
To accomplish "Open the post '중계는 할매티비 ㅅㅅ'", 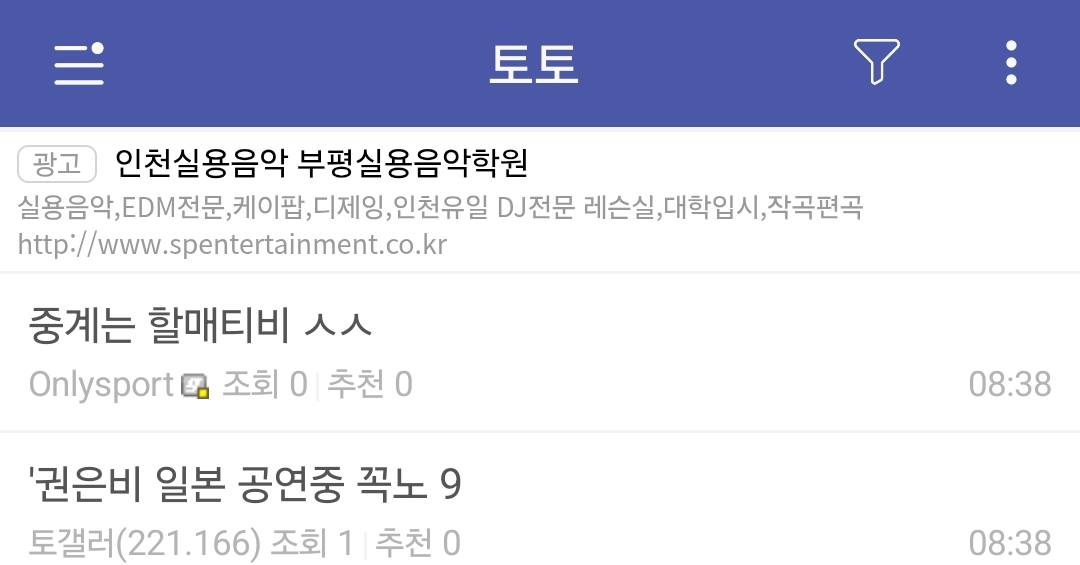I will (201, 325).
